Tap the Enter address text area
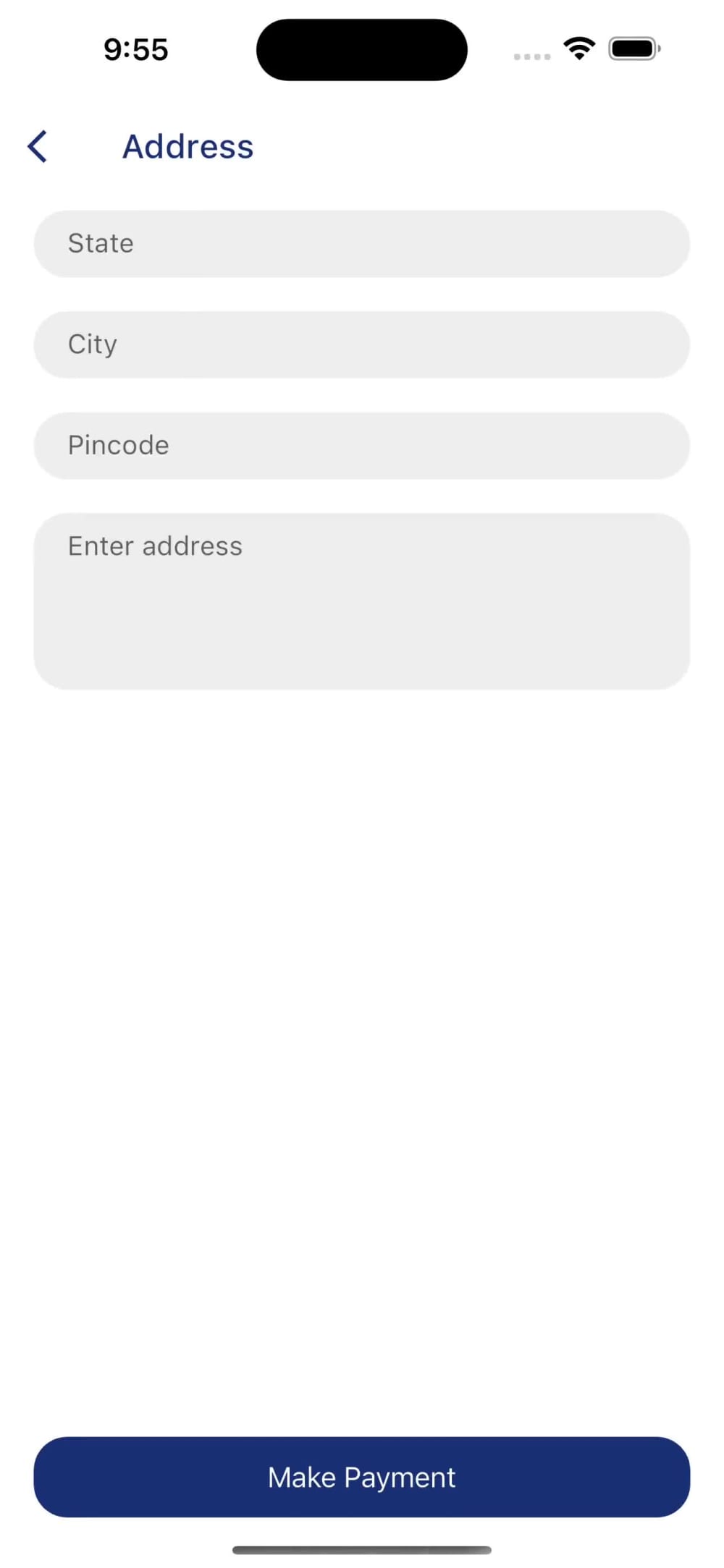 point(362,601)
